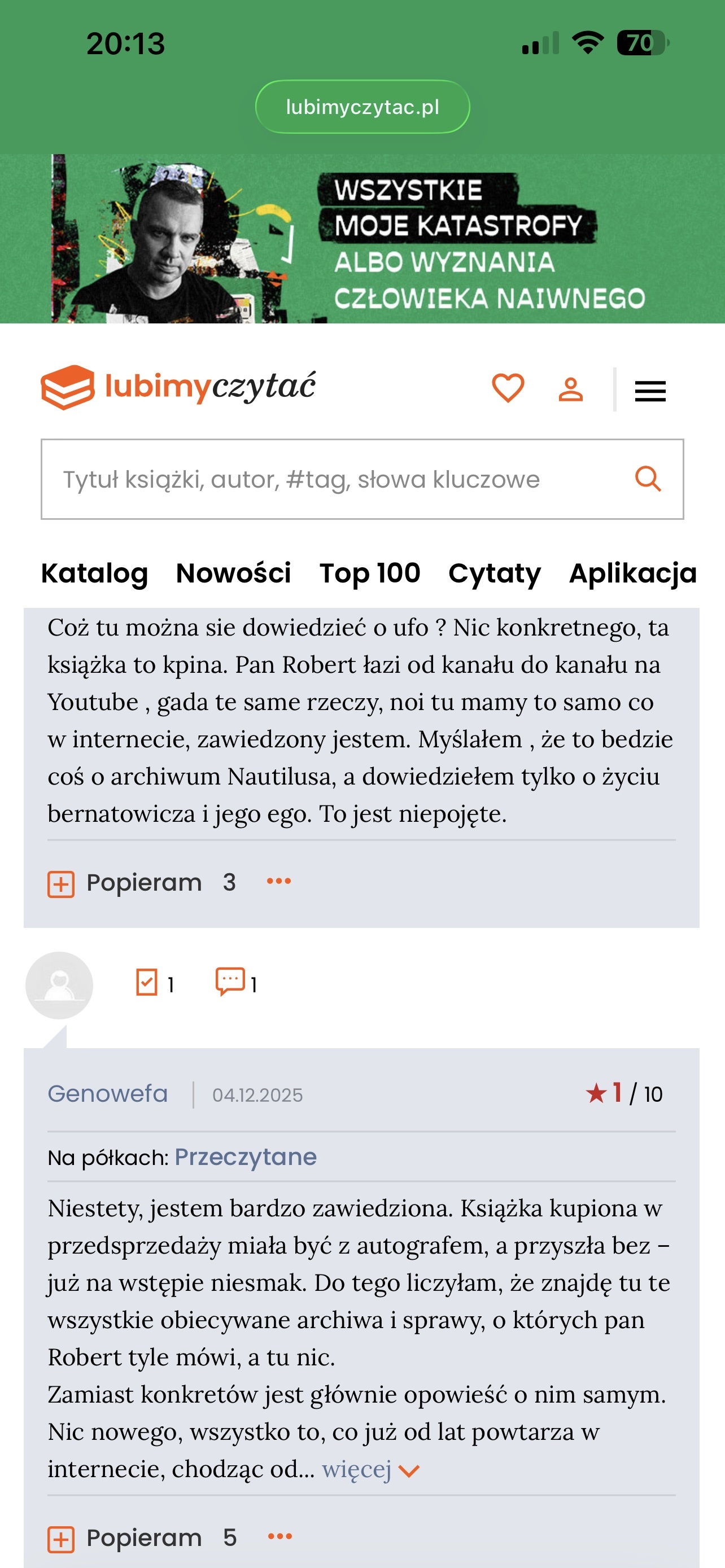Open the Nowości section

click(x=233, y=573)
